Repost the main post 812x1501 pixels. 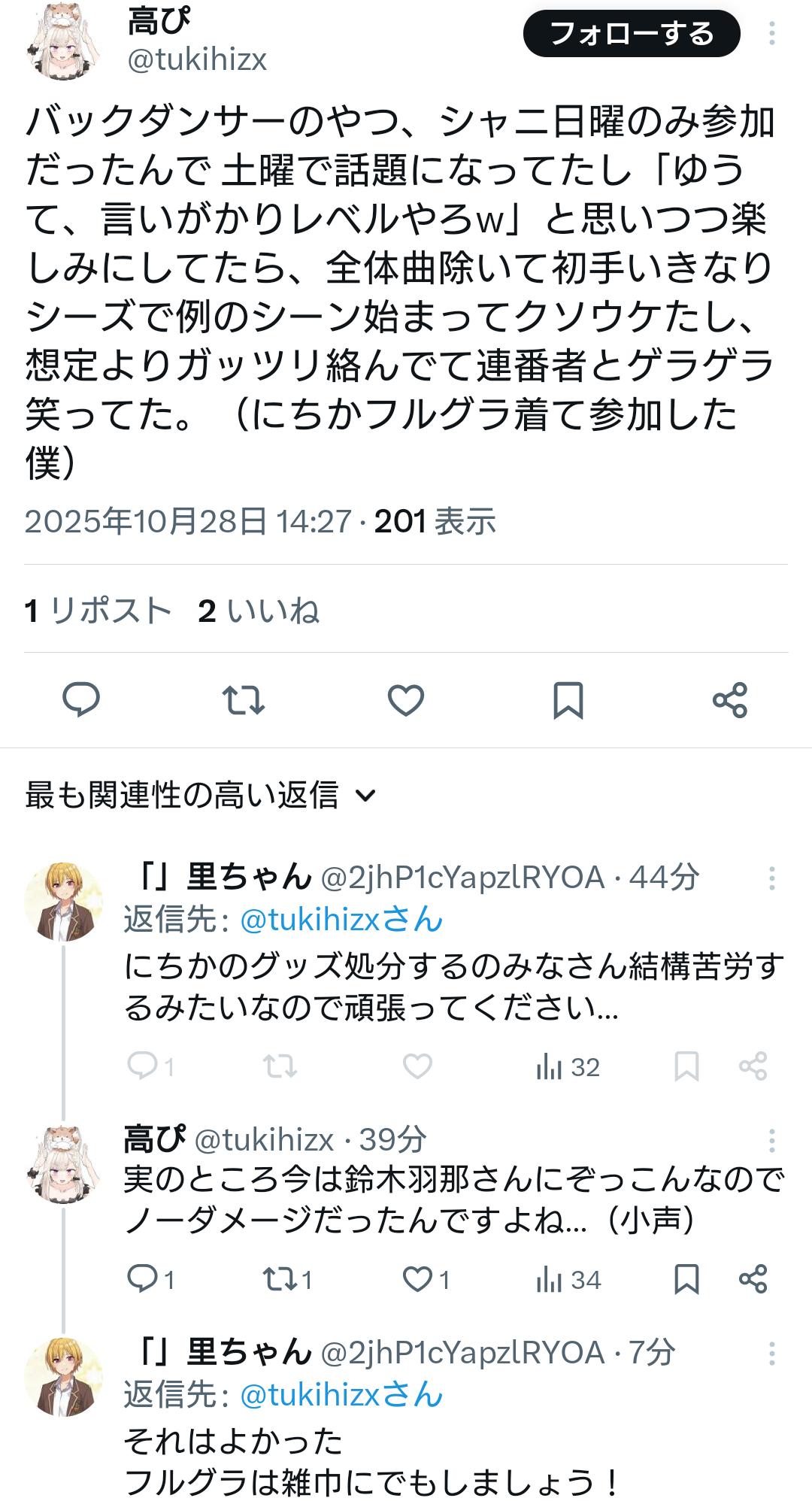point(244,700)
